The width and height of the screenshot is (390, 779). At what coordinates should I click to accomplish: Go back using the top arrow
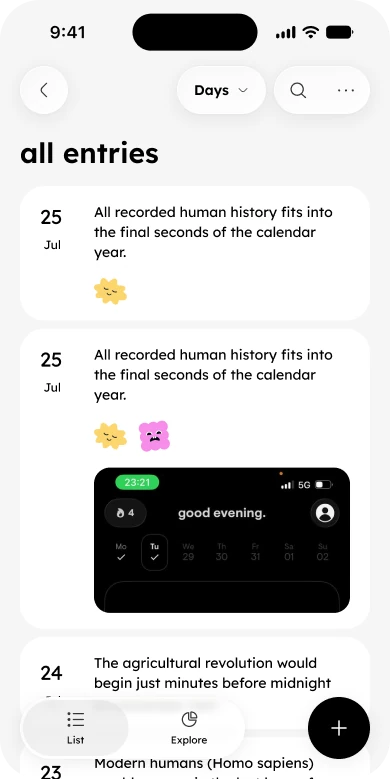pyautogui.click(x=44, y=90)
